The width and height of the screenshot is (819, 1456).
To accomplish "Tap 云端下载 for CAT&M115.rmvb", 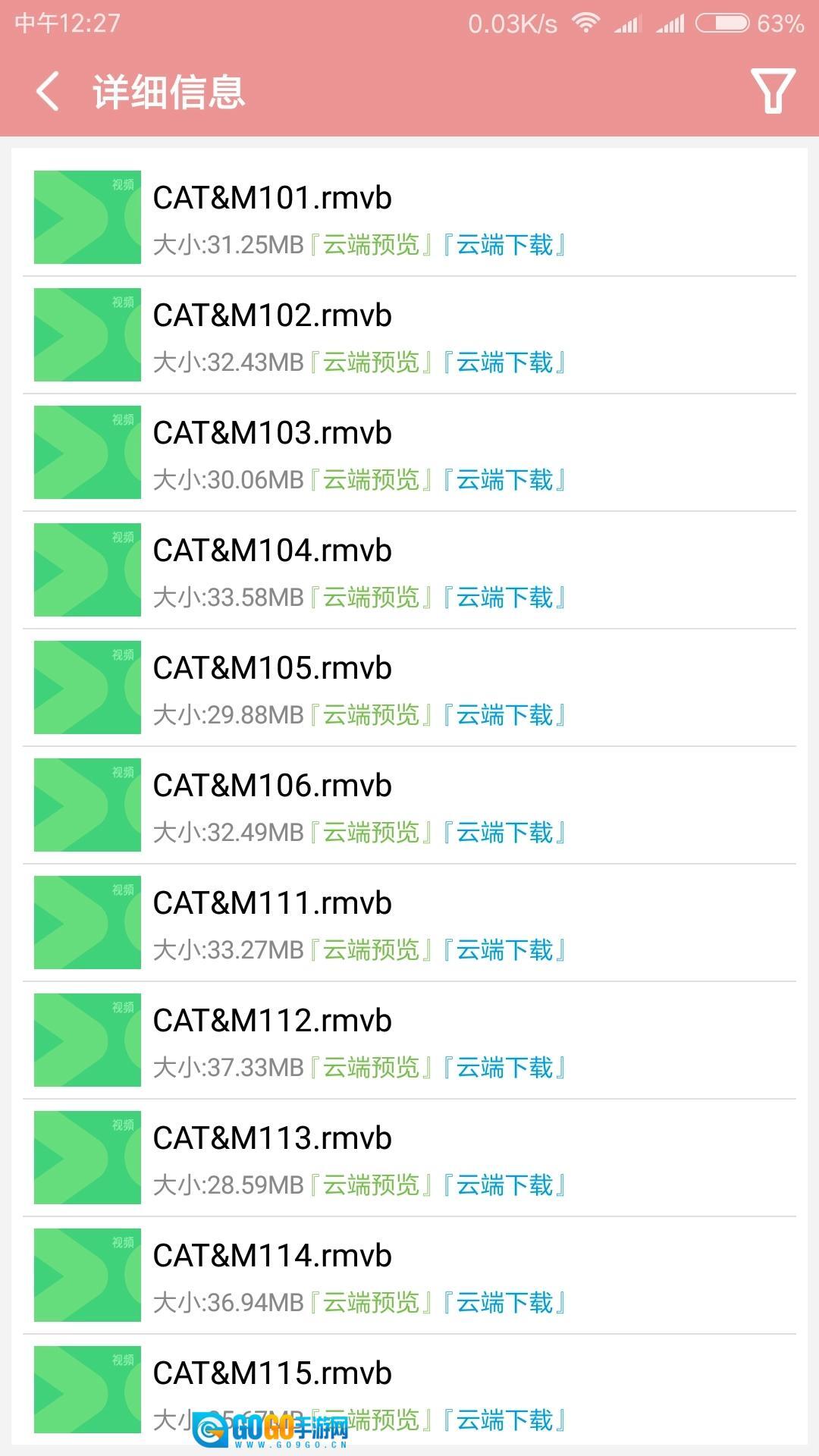I will coord(504,1420).
